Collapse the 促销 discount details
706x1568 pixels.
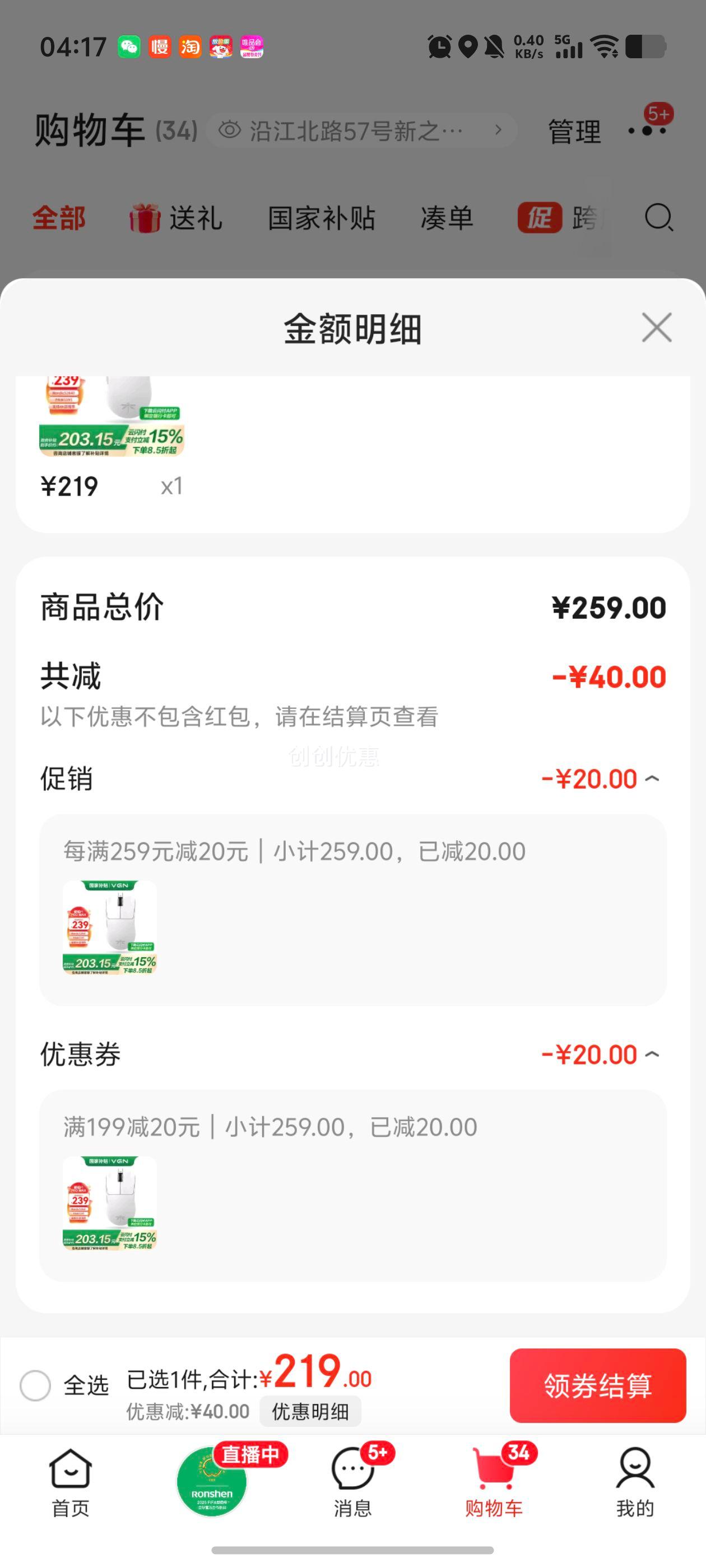tap(652, 779)
